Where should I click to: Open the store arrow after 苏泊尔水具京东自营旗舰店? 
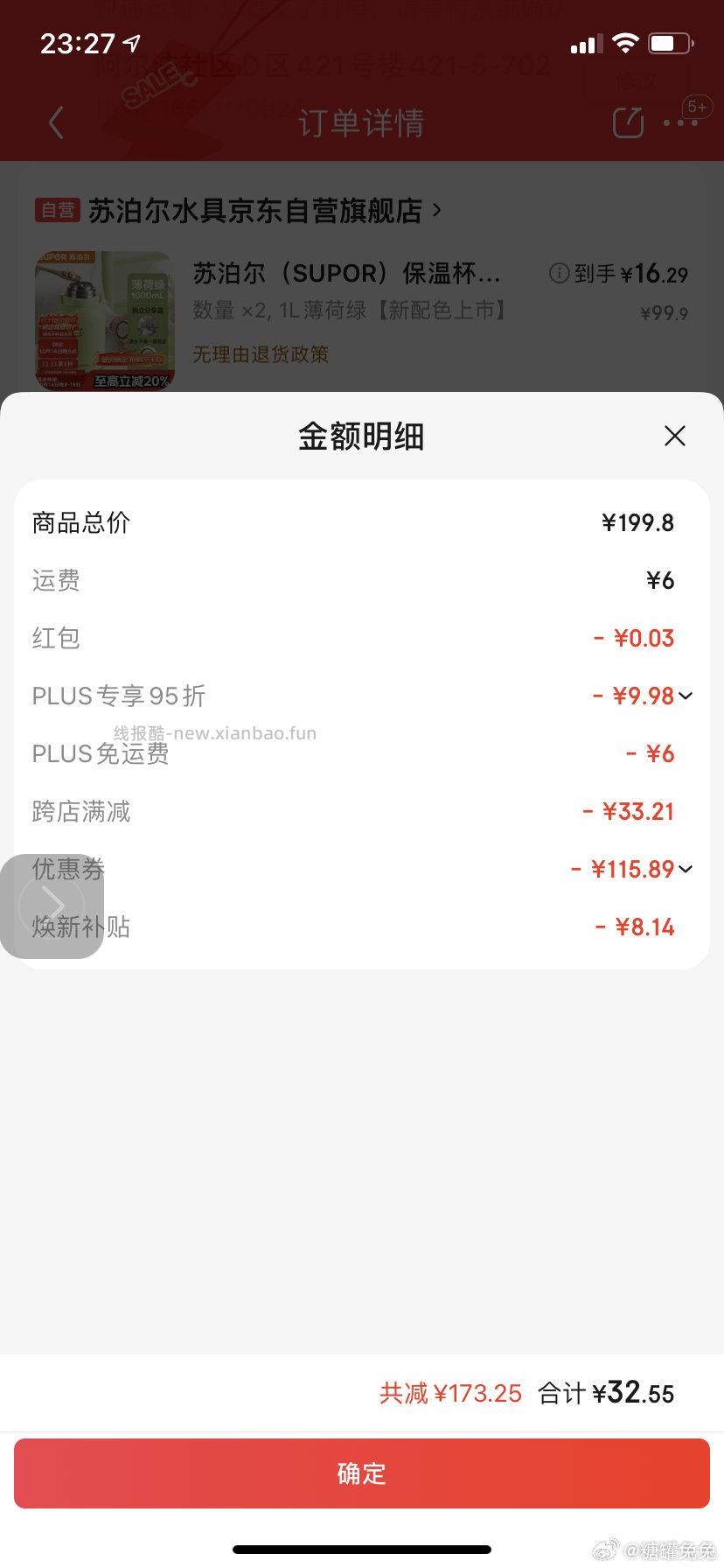pos(438,211)
